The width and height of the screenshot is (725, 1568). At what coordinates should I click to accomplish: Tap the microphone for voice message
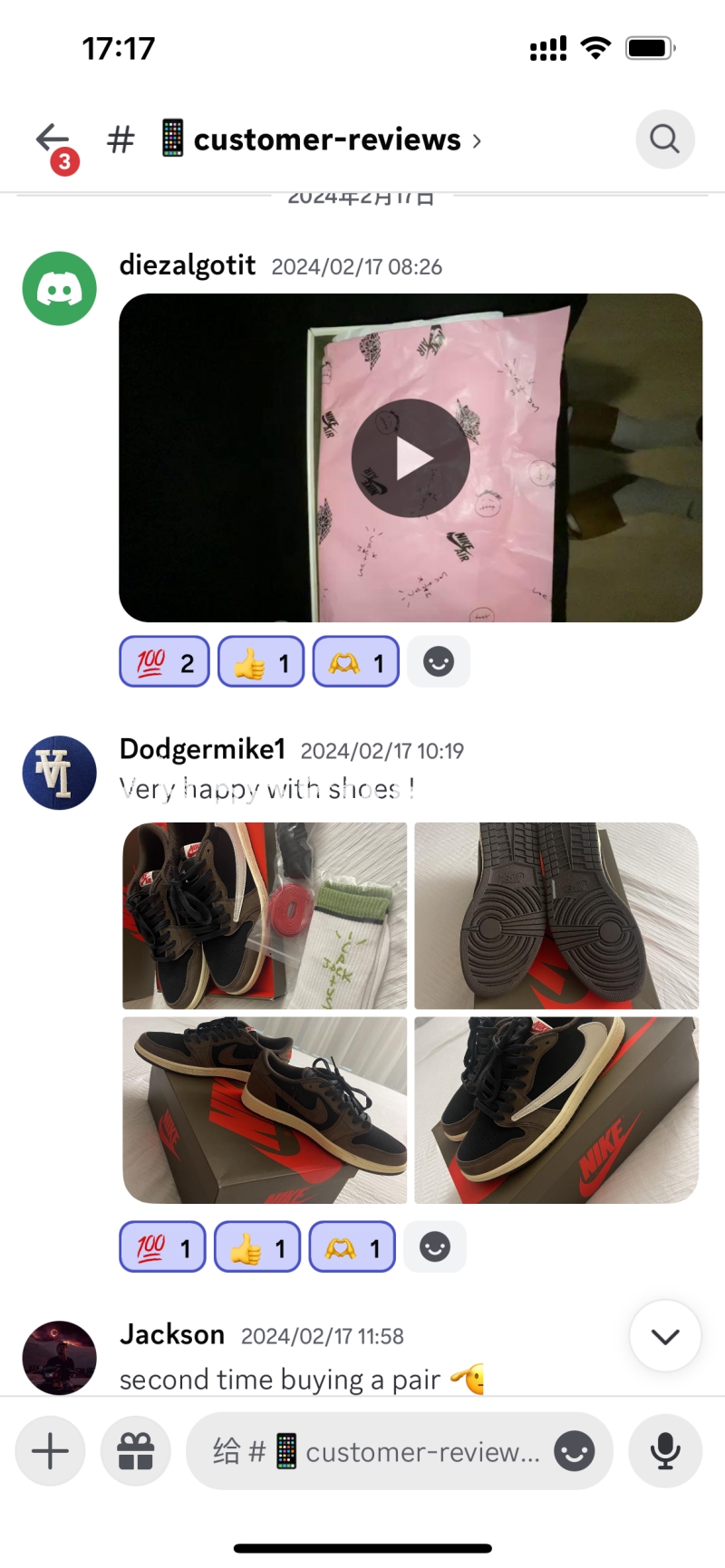pos(665,1452)
